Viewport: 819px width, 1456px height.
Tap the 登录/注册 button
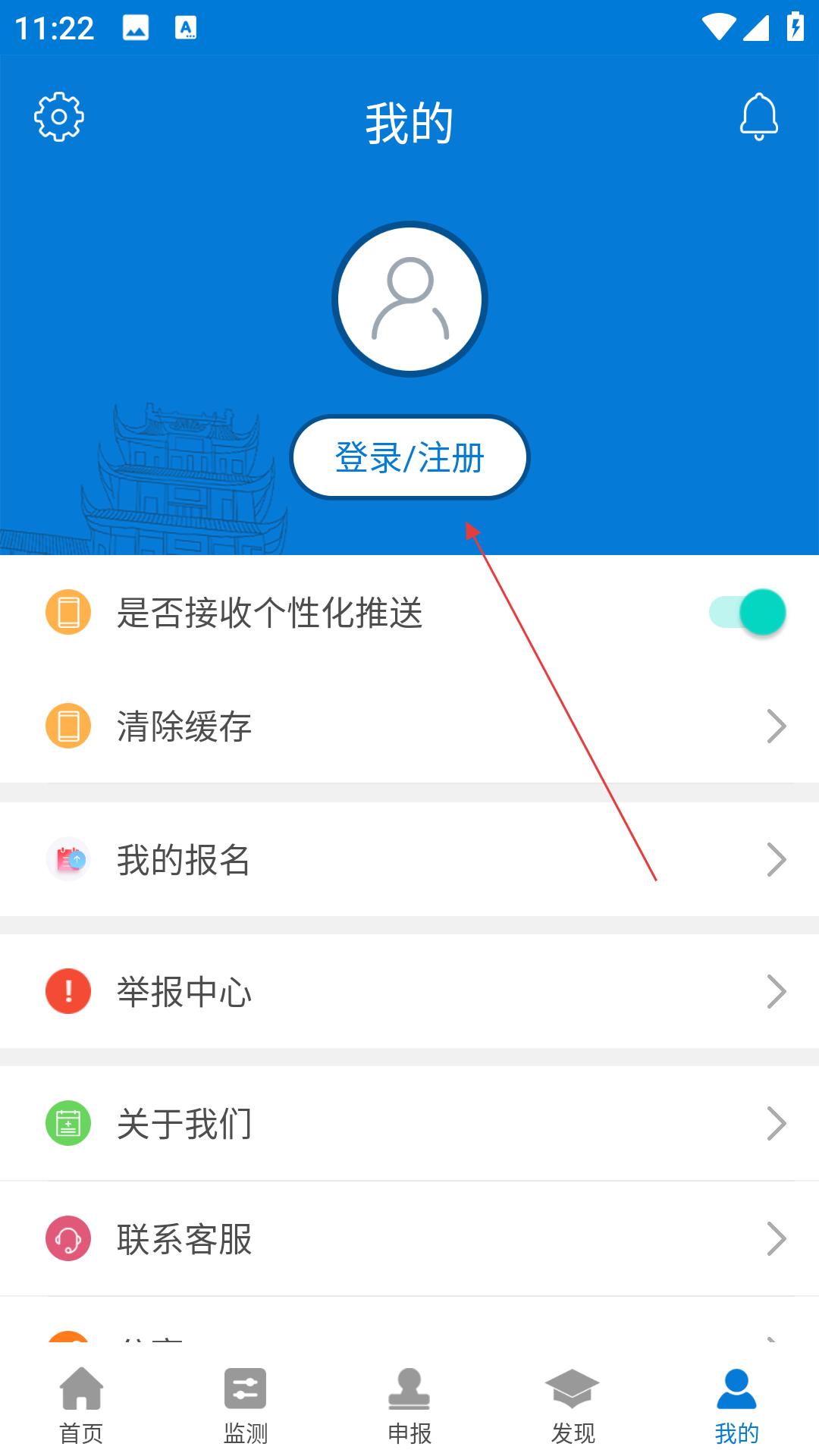[409, 458]
